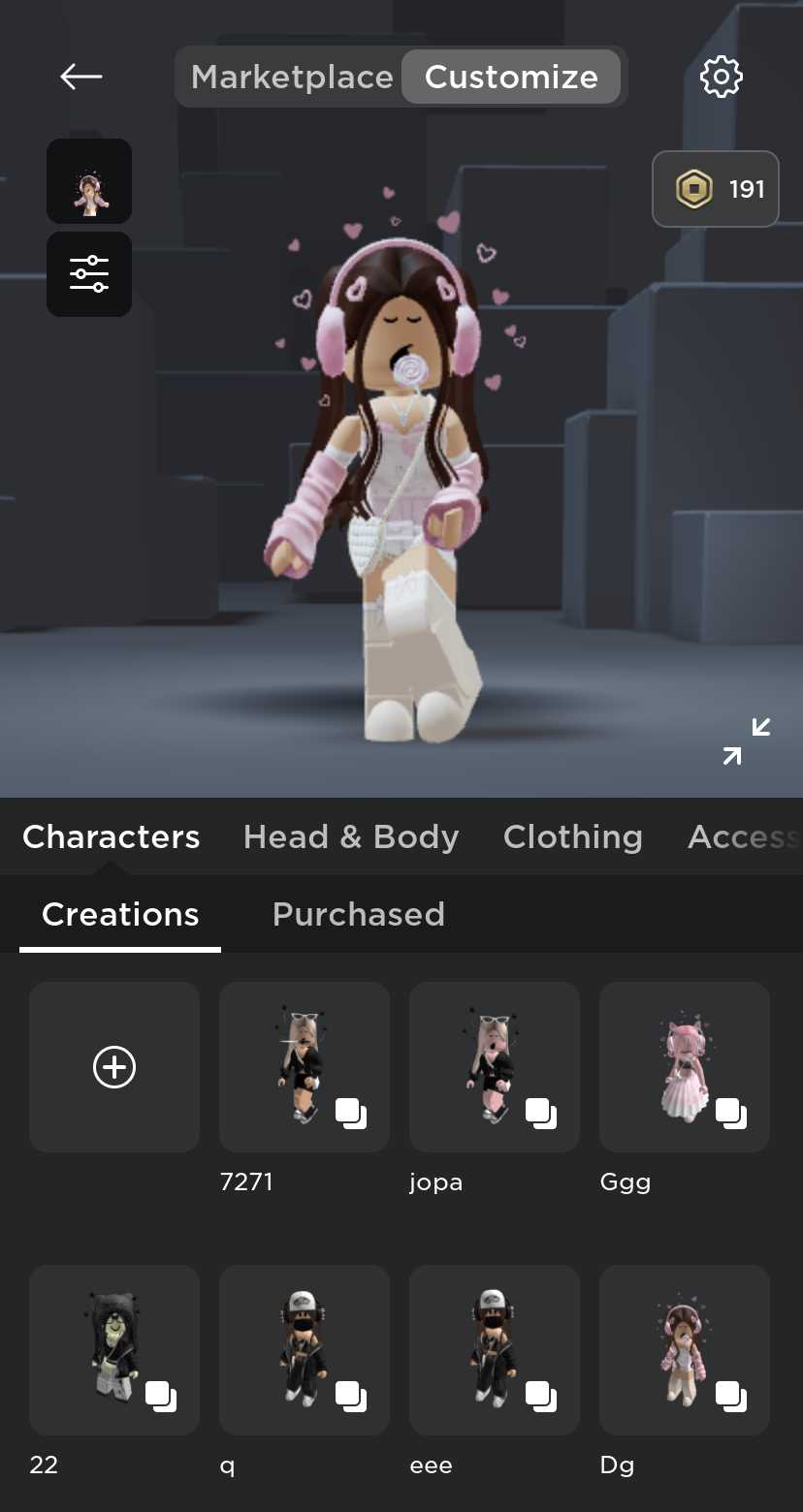The width and height of the screenshot is (803, 1512).
Task: Open the avatar sliders adjustment button
Action: [89, 274]
